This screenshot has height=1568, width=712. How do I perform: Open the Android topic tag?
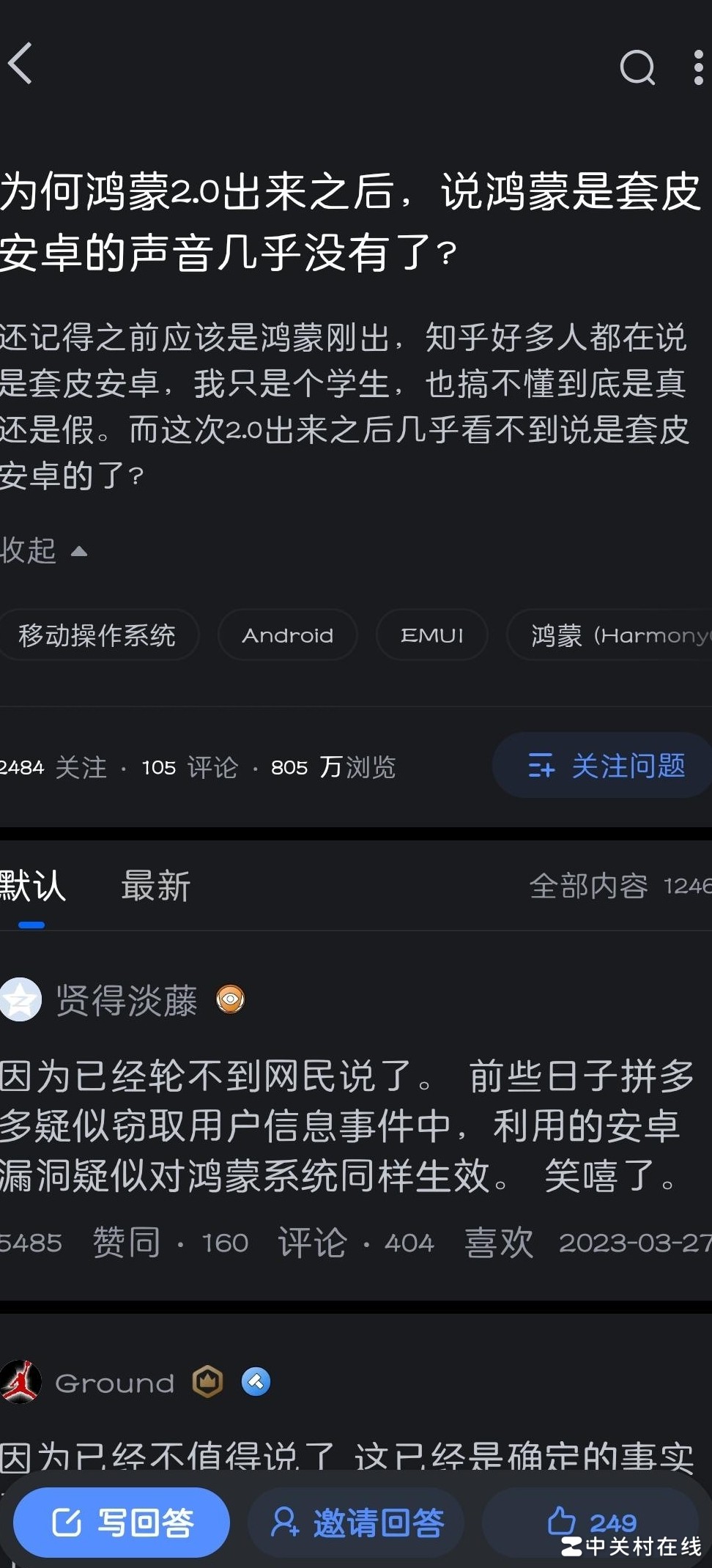click(287, 635)
